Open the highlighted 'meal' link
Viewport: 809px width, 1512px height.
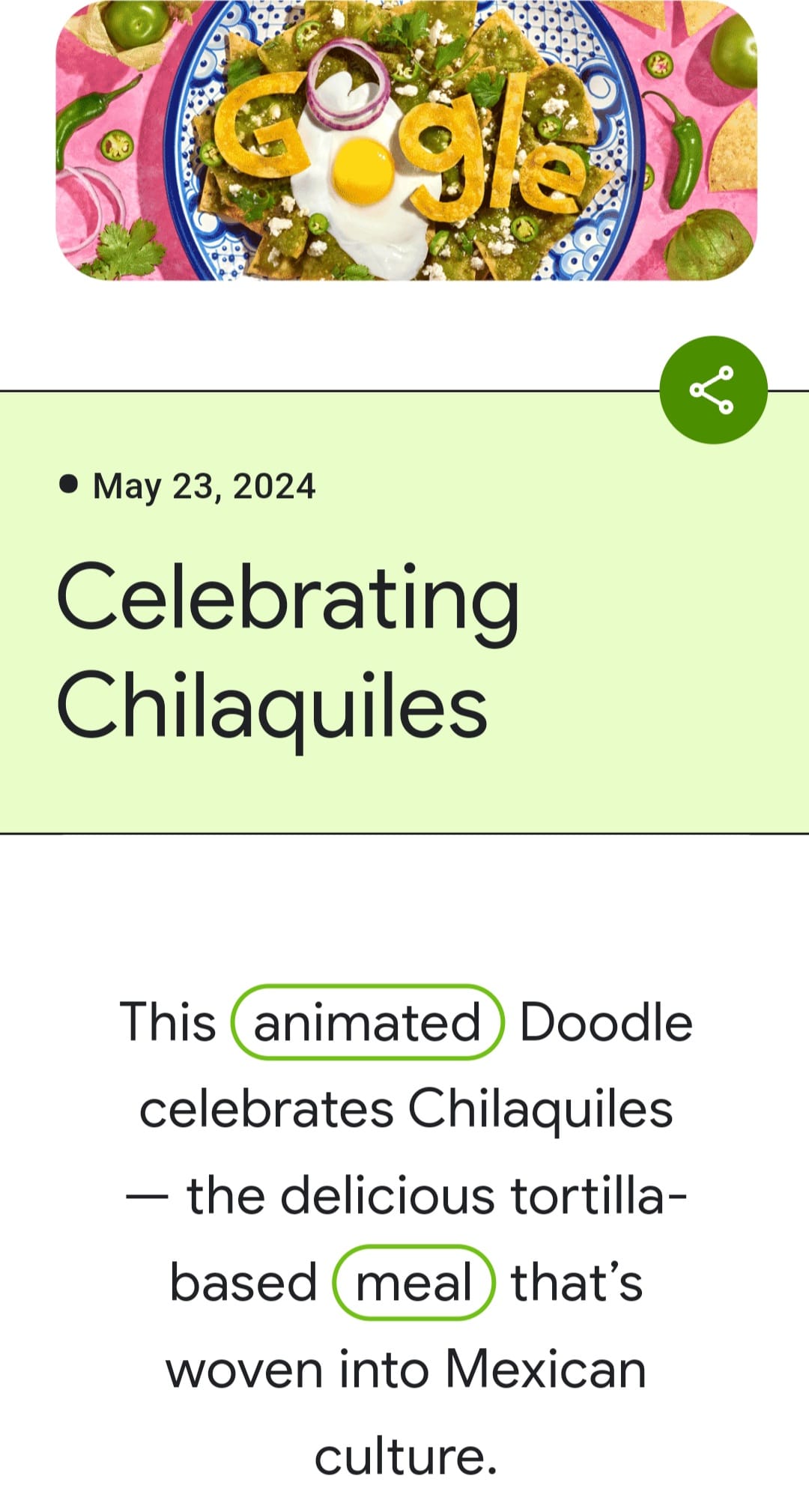pos(413,1282)
